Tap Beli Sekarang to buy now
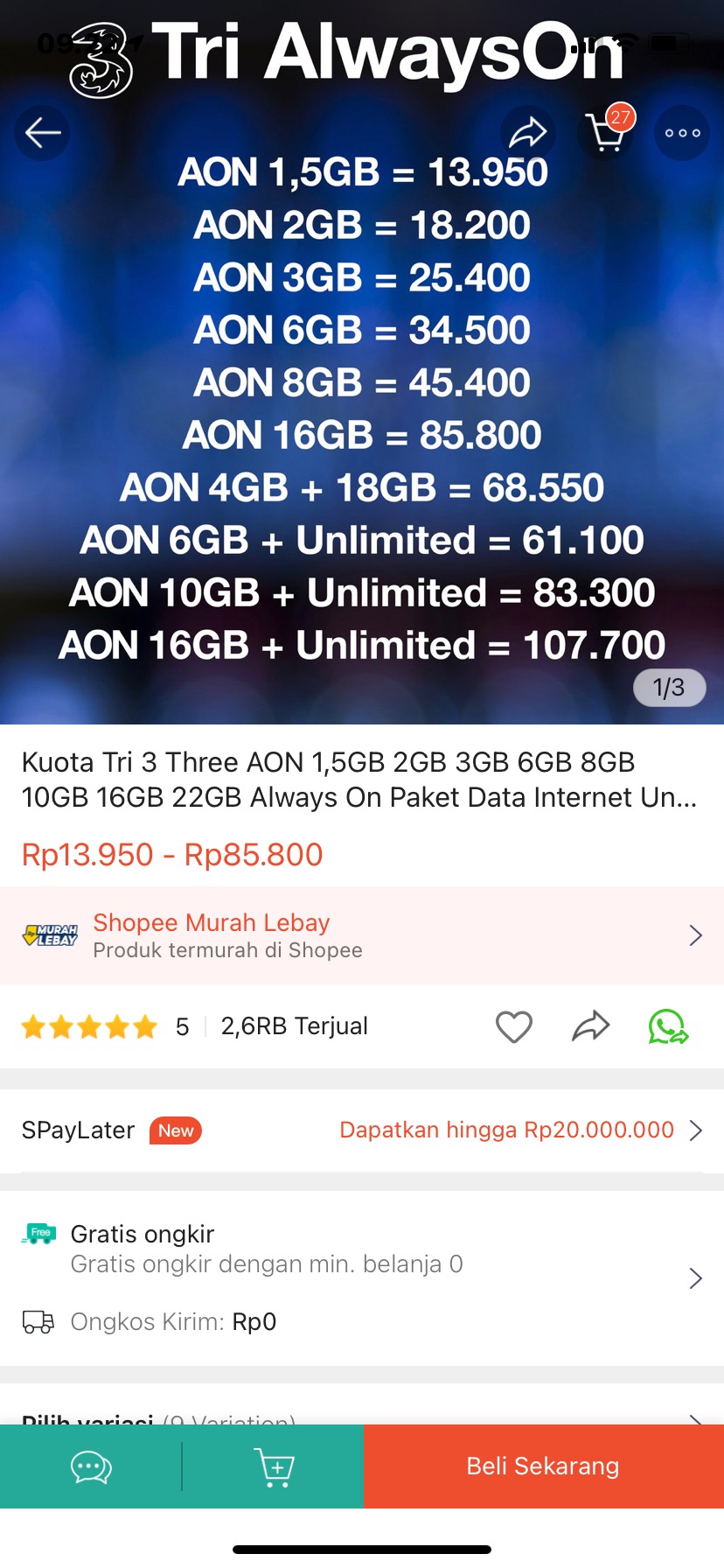The width and height of the screenshot is (724, 1568). coord(543,1467)
